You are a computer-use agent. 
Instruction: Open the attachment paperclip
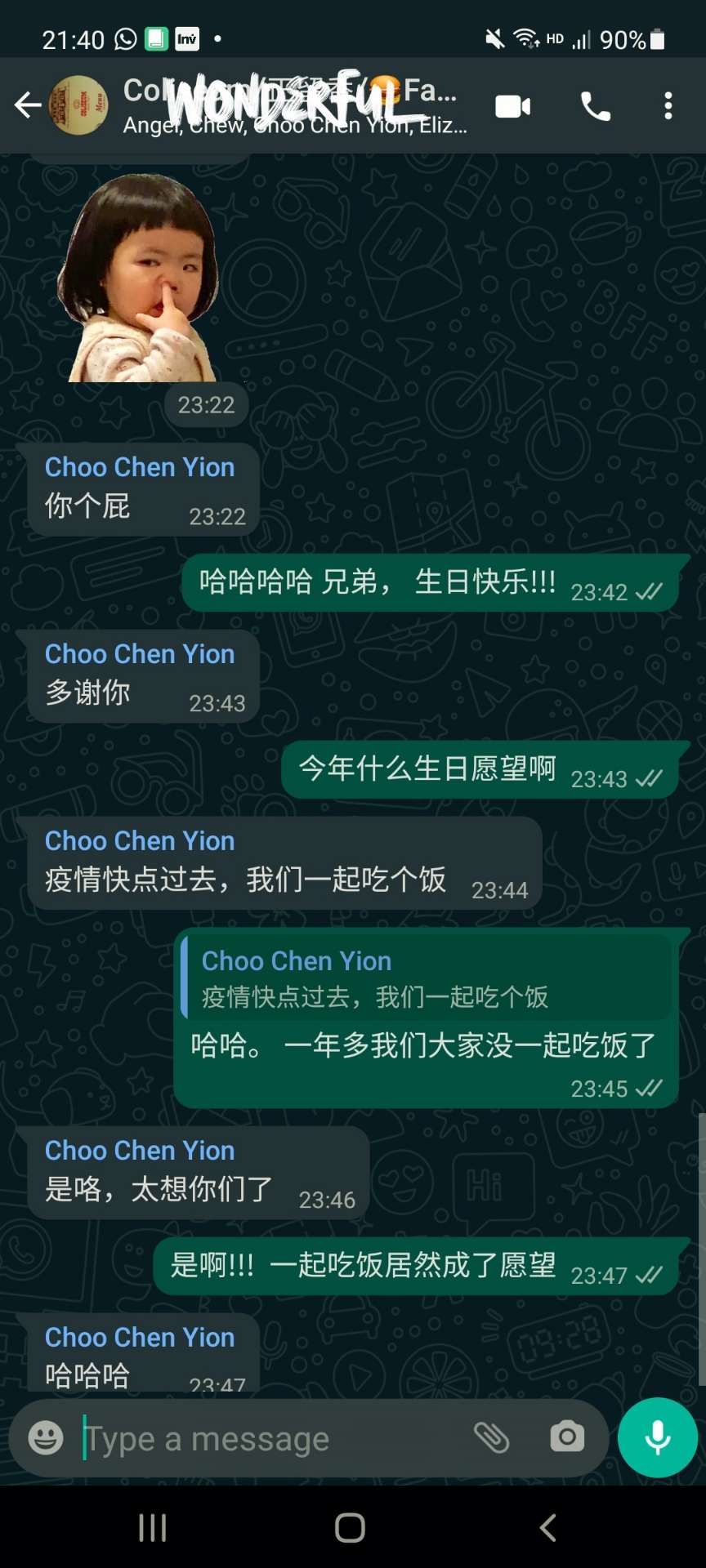pyautogui.click(x=491, y=1437)
